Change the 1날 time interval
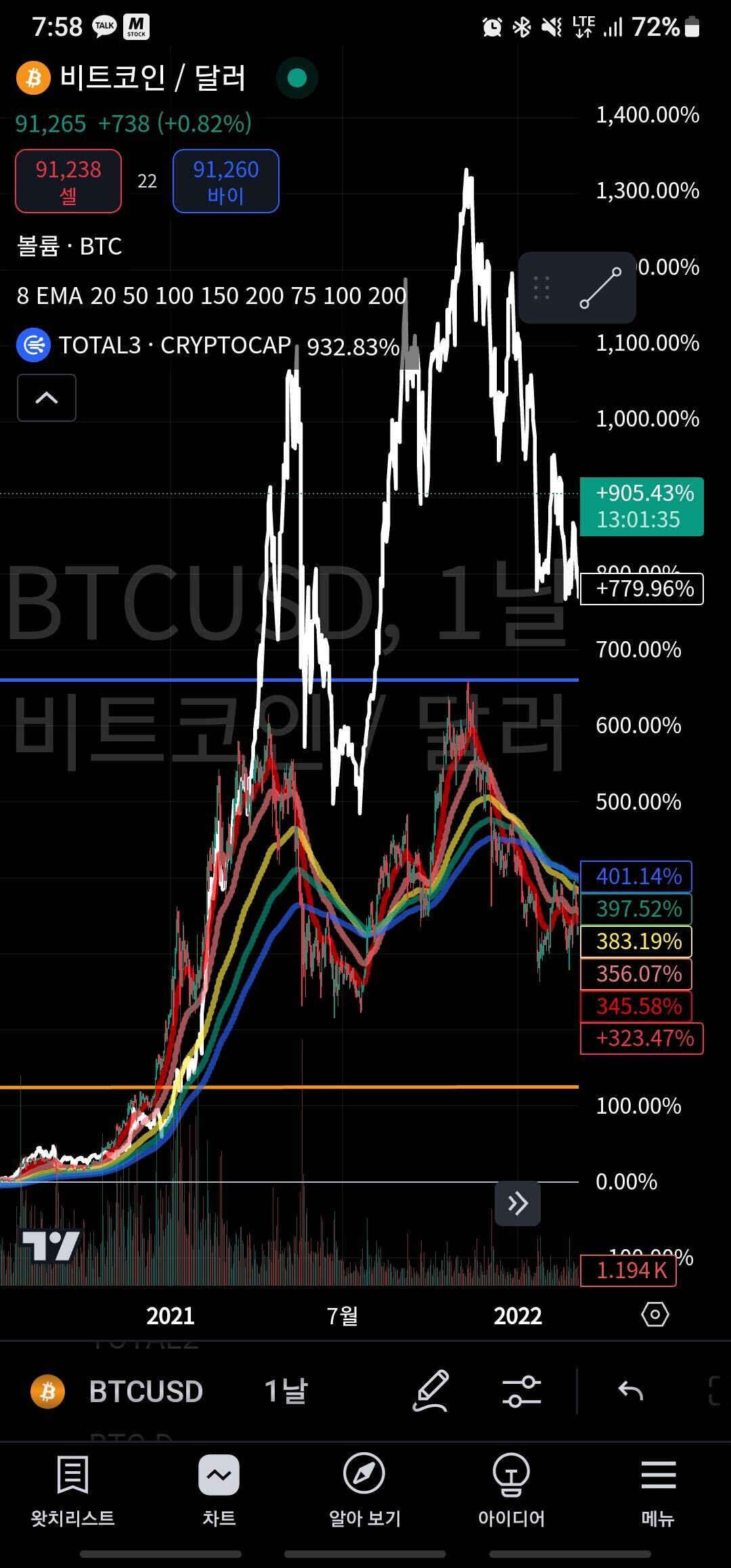 286,1392
